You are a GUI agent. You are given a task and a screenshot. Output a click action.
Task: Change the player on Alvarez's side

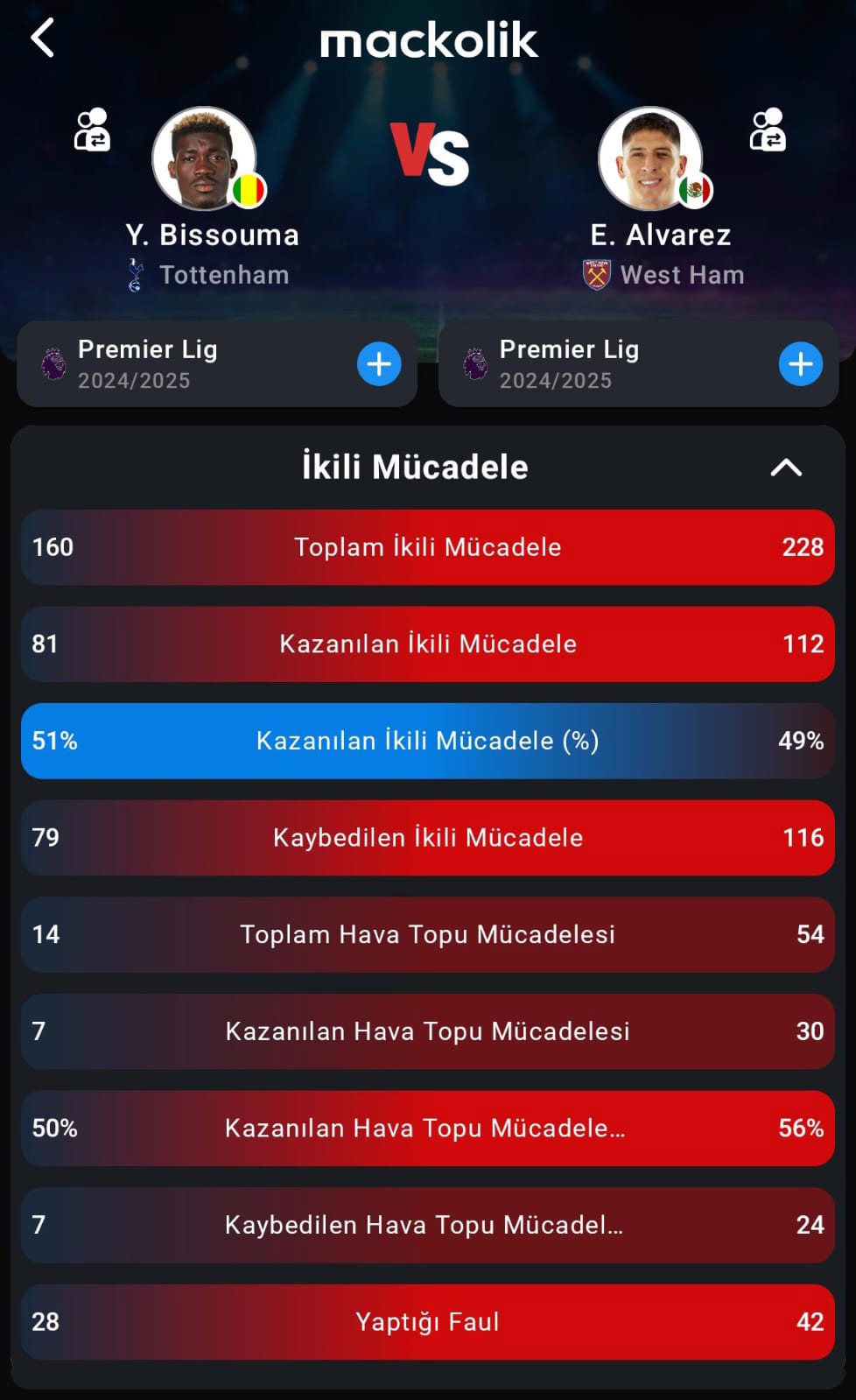coord(768,130)
